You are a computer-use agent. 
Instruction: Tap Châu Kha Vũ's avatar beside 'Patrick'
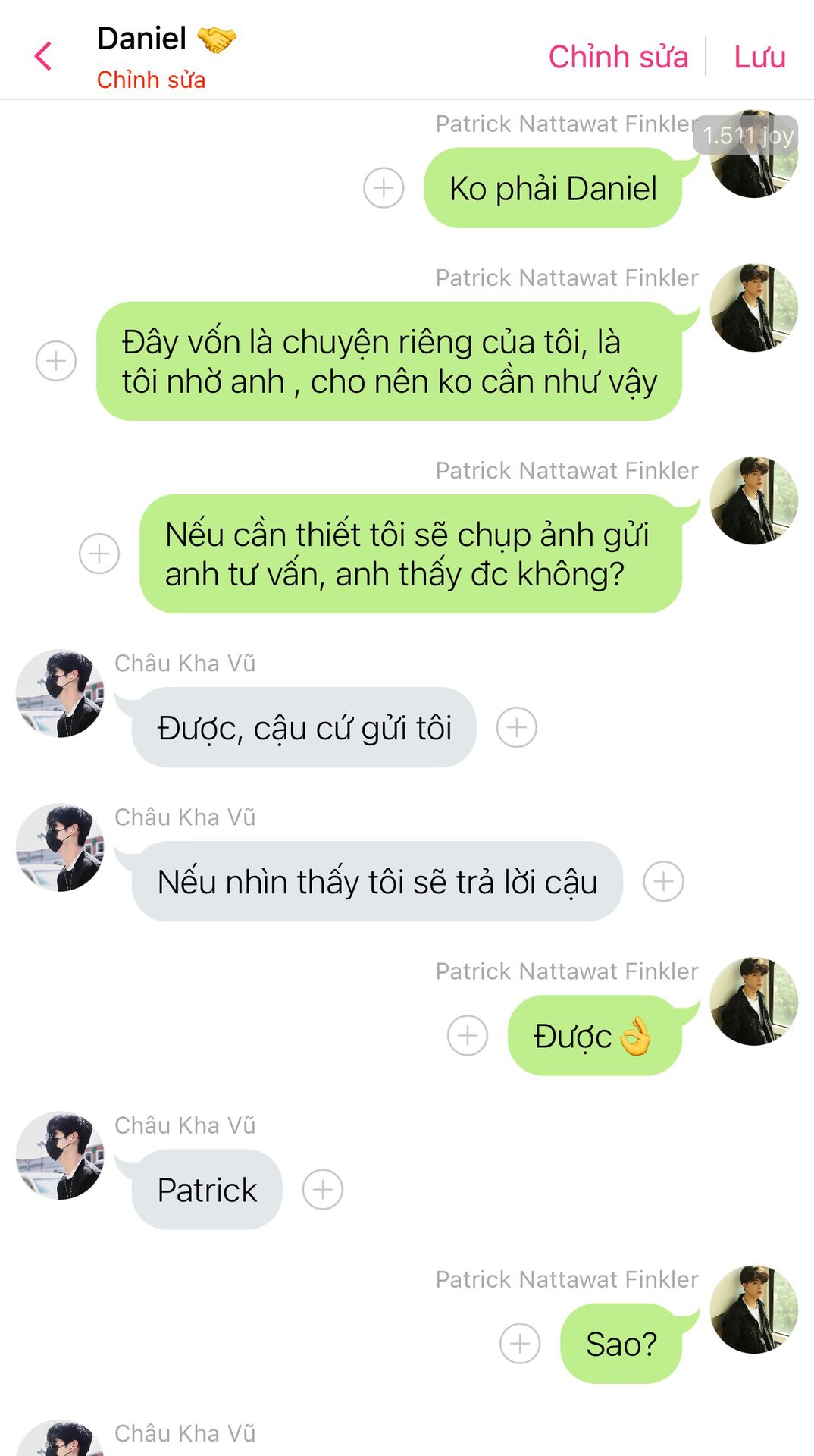[x=60, y=1156]
